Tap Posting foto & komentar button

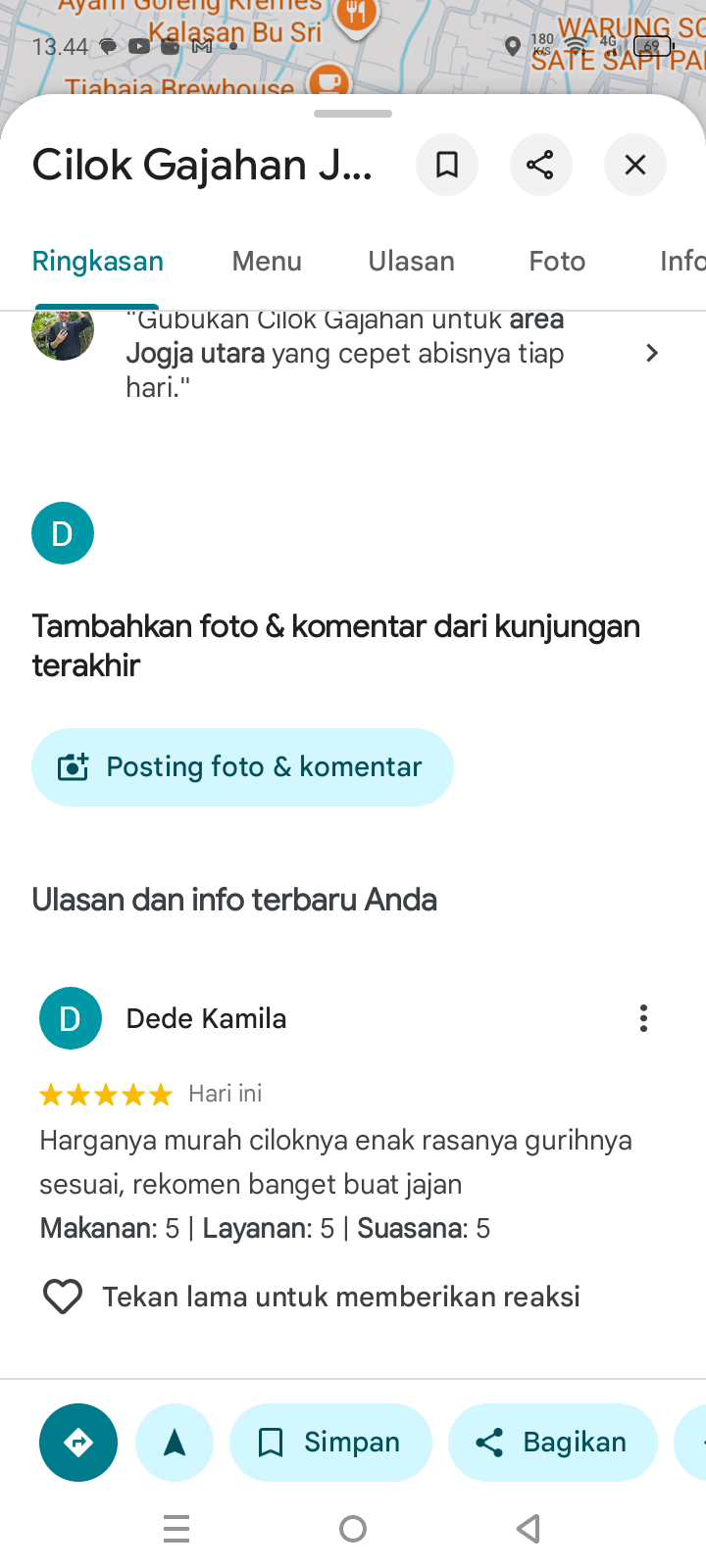point(242,766)
